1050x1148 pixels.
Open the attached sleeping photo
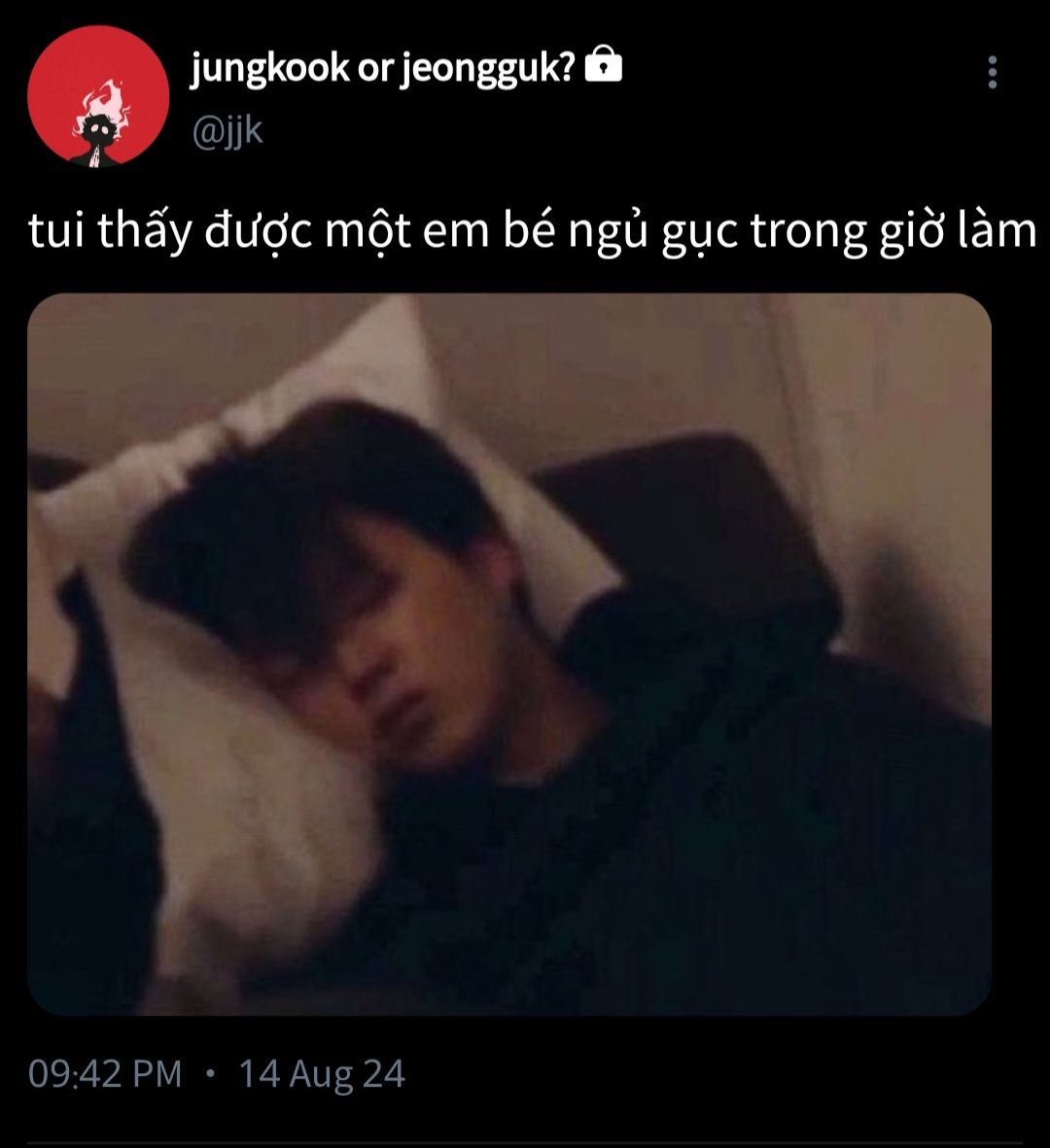(509, 654)
